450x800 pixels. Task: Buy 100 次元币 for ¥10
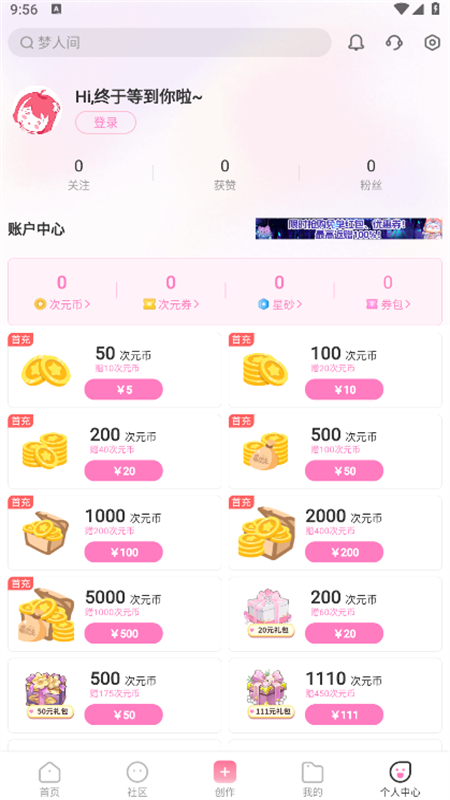pos(344,390)
